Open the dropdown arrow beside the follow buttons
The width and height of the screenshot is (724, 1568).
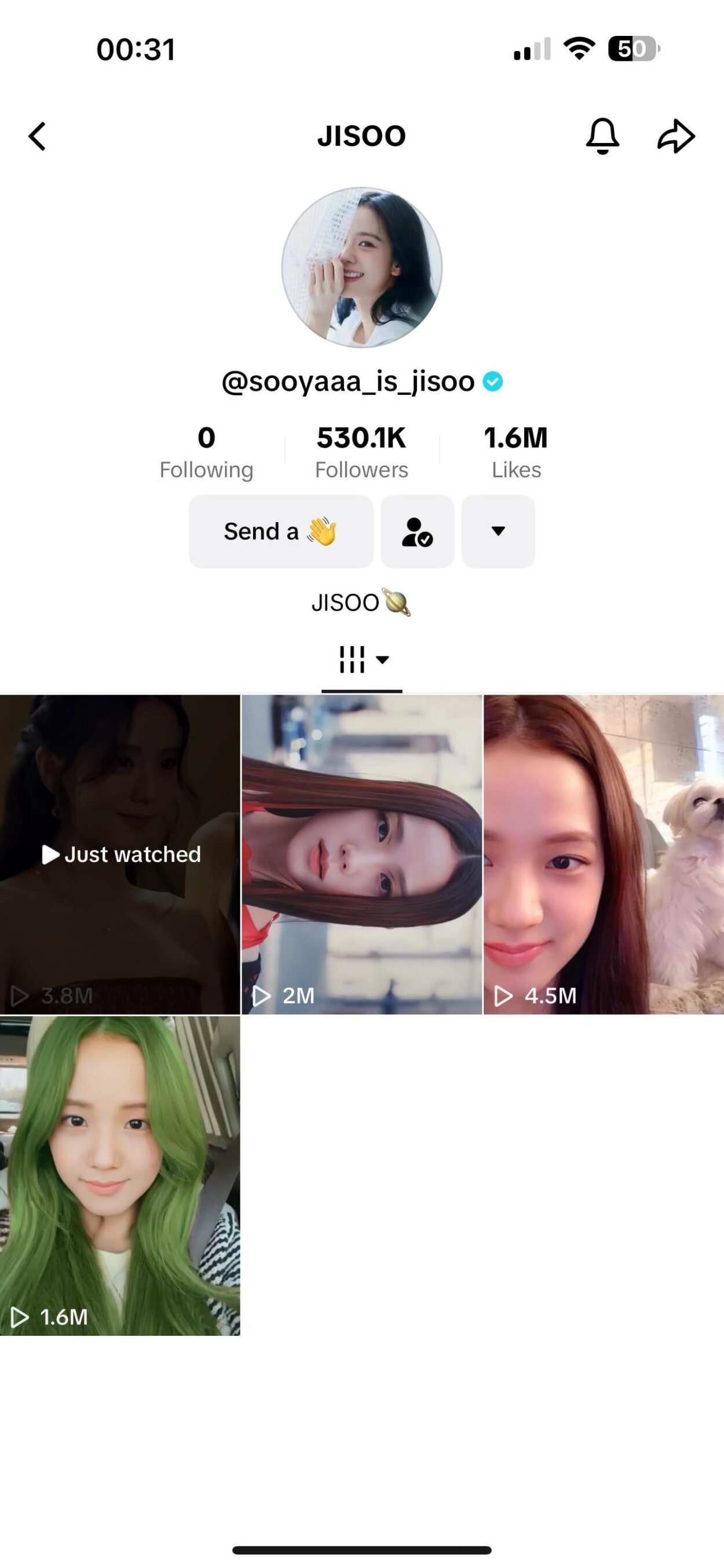(x=498, y=531)
